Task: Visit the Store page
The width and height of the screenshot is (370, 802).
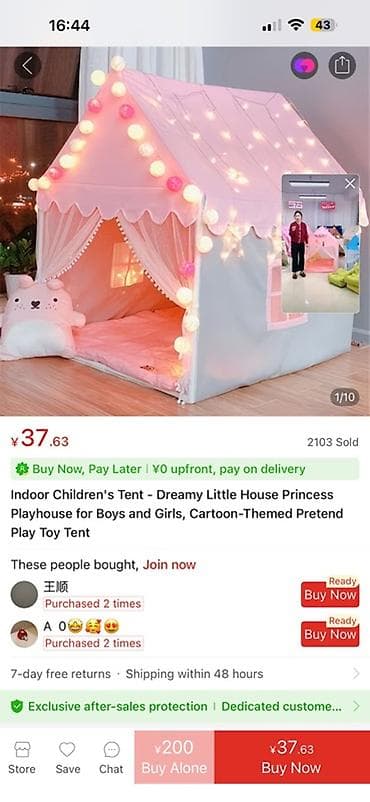Action: 22,758
